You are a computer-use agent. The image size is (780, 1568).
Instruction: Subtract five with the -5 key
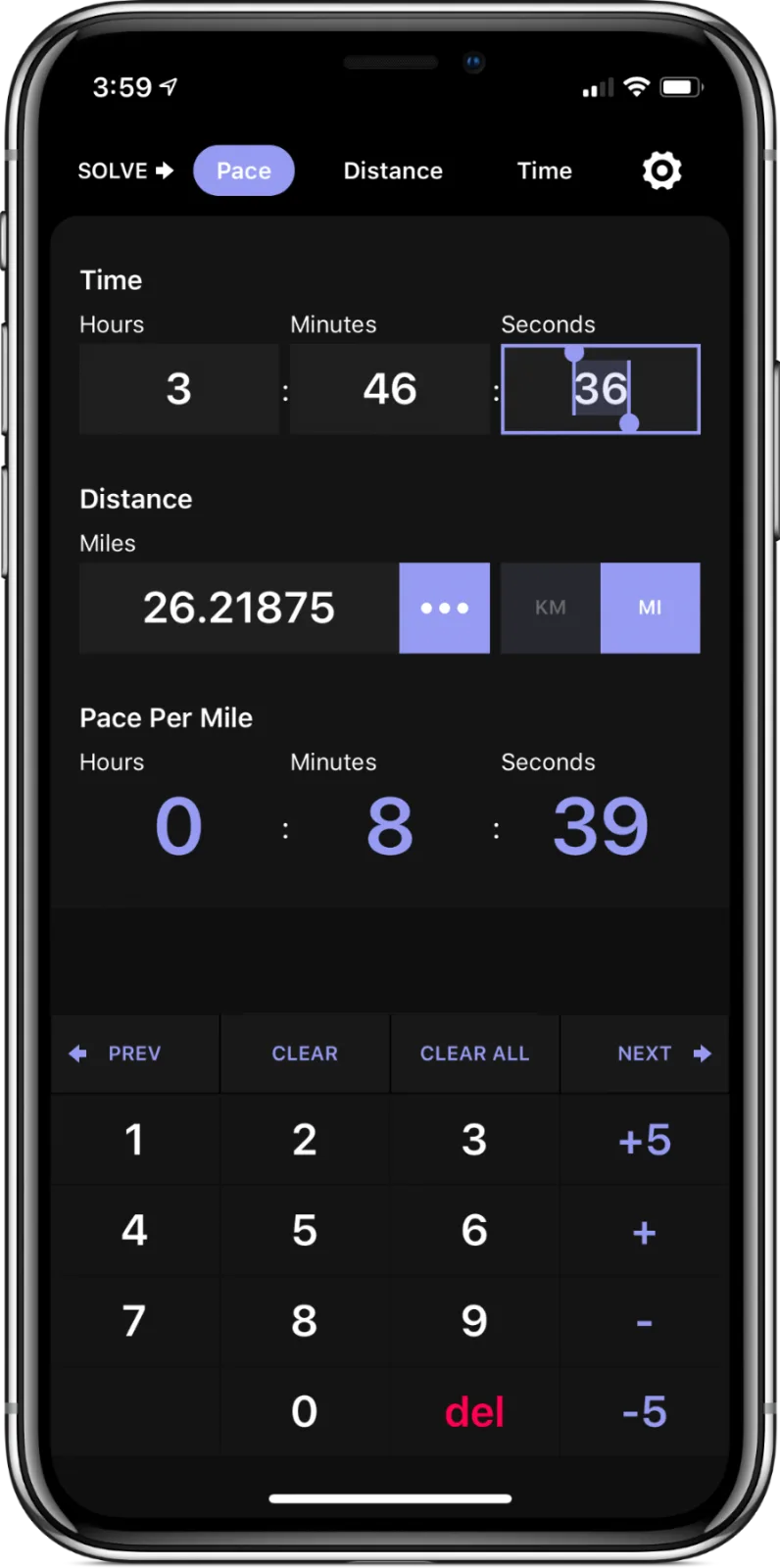(645, 1412)
